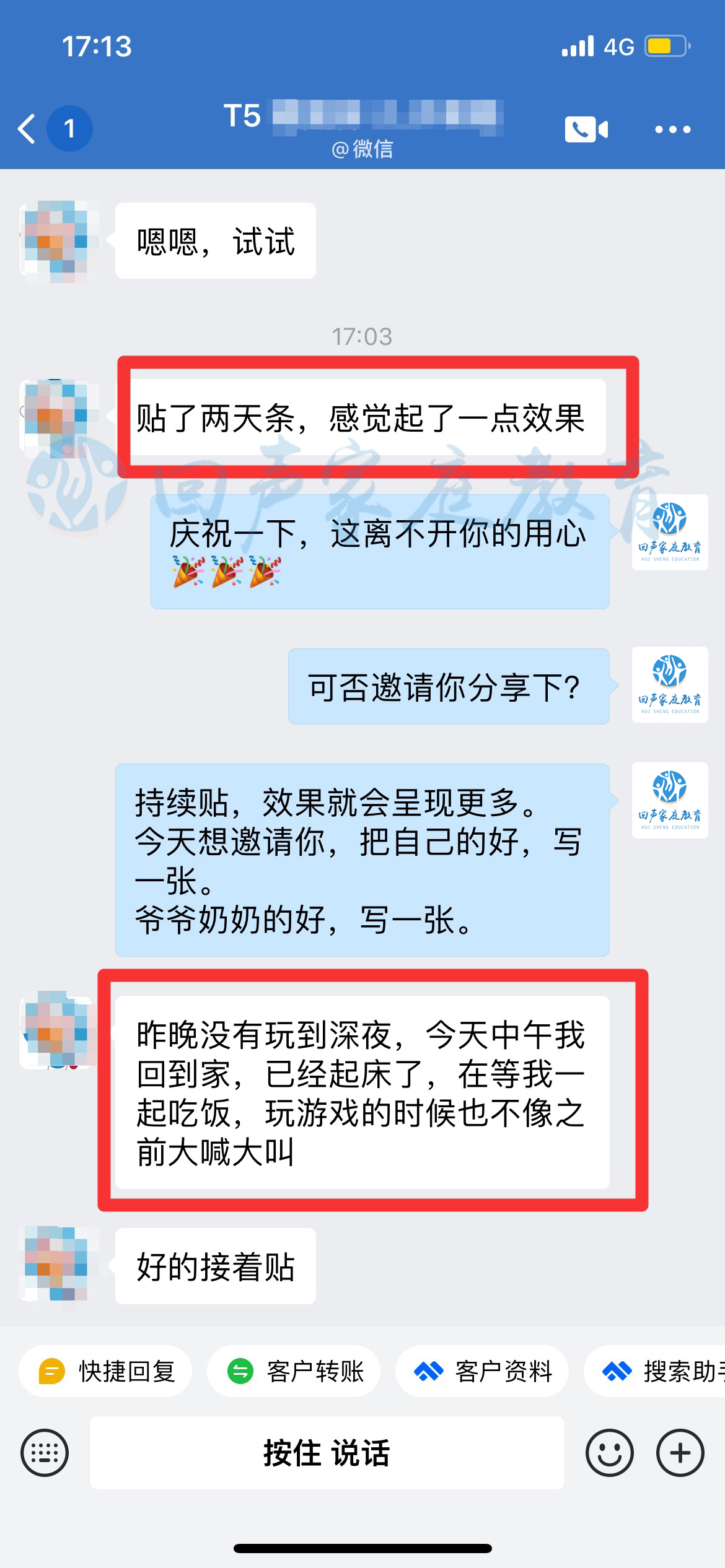Open 客户资料 customer profile

coord(482,1371)
